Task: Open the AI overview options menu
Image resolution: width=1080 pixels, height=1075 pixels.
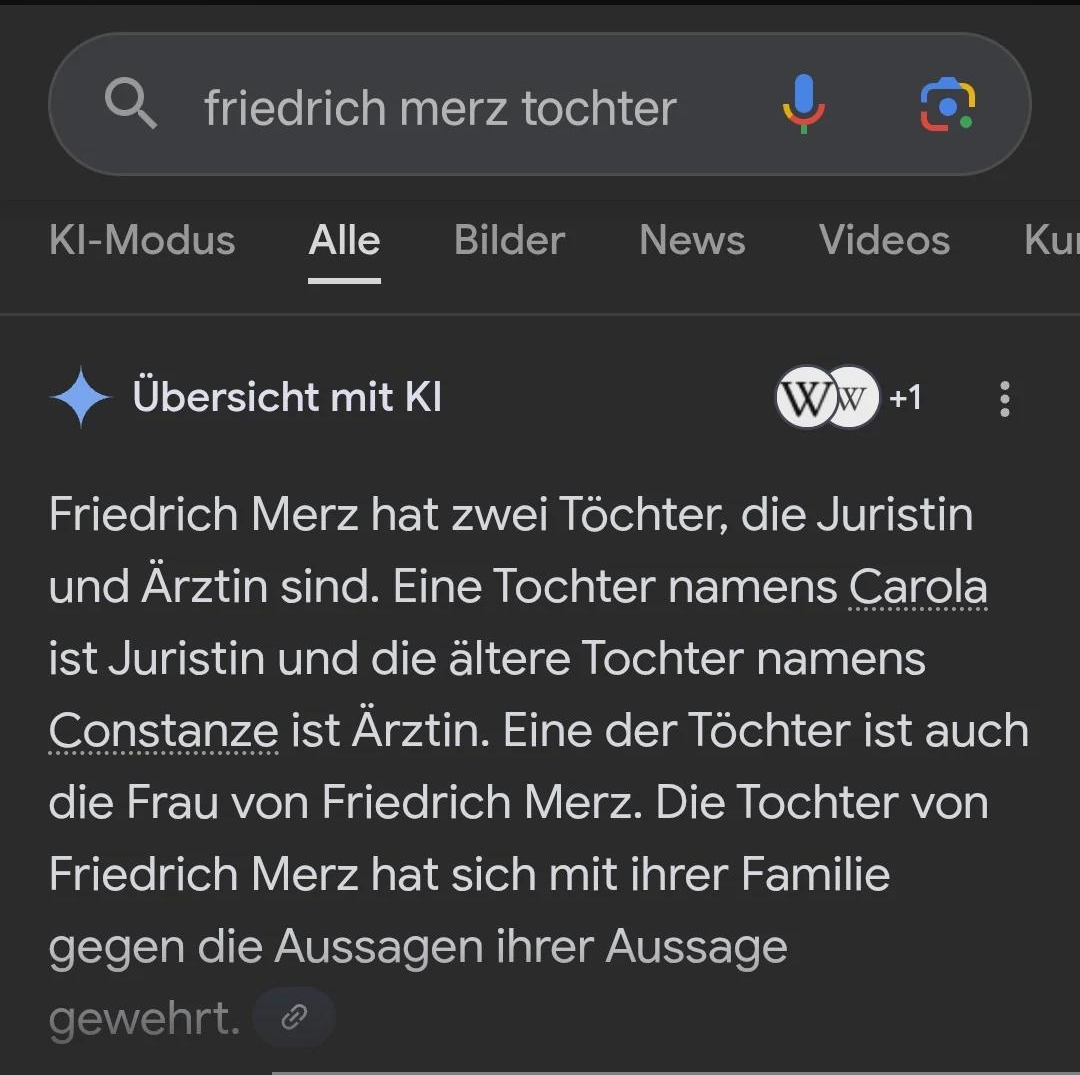Action: (x=1004, y=399)
